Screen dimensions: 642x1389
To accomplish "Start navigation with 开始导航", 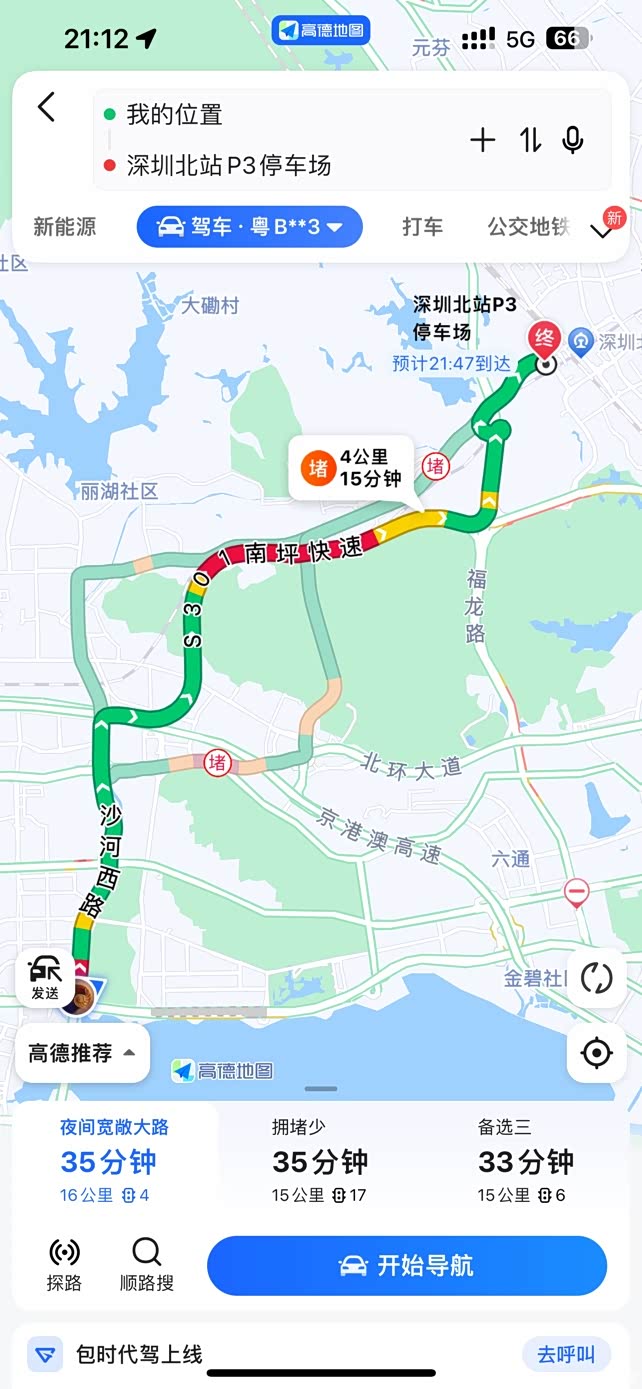I will 407,1266.
